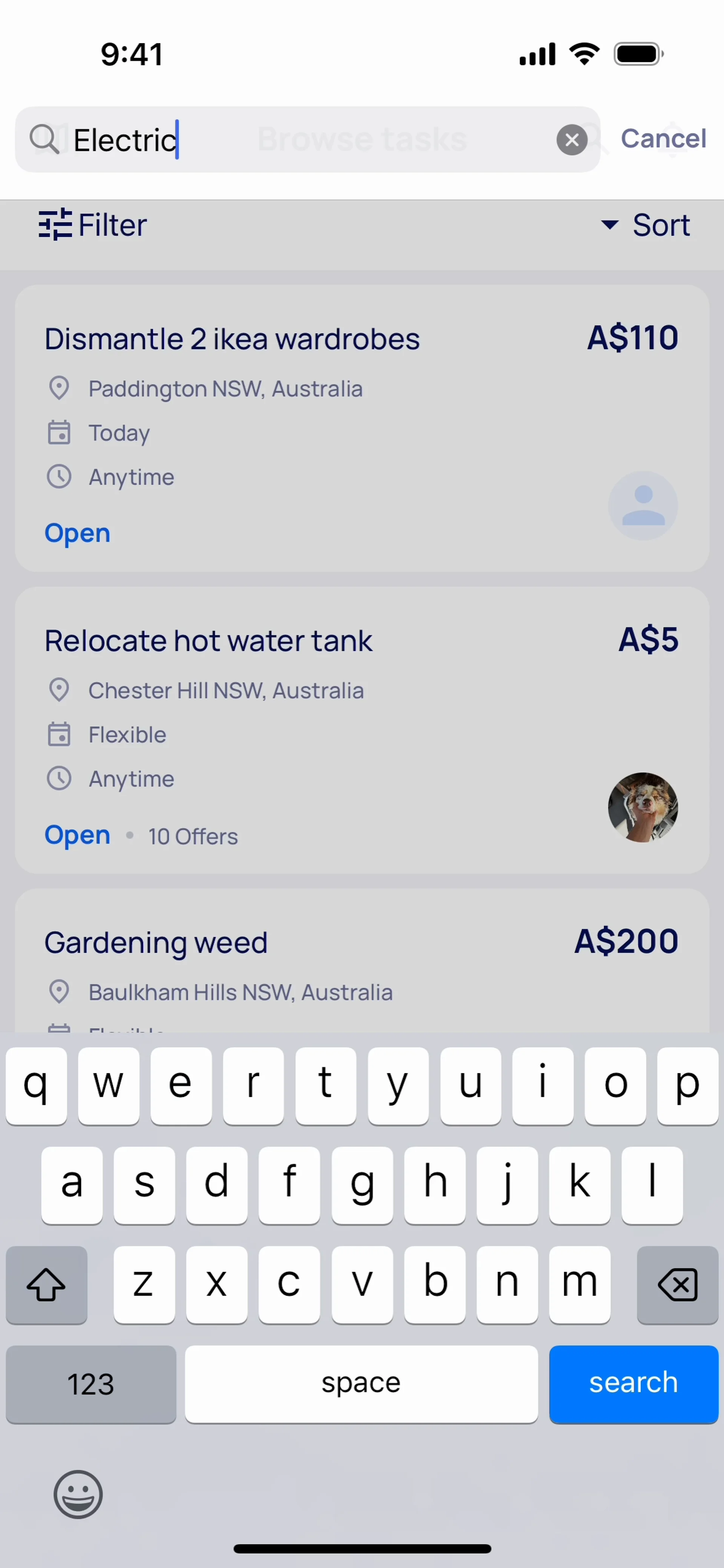Clear the search text field
This screenshot has width=724, height=1568.
(571, 140)
